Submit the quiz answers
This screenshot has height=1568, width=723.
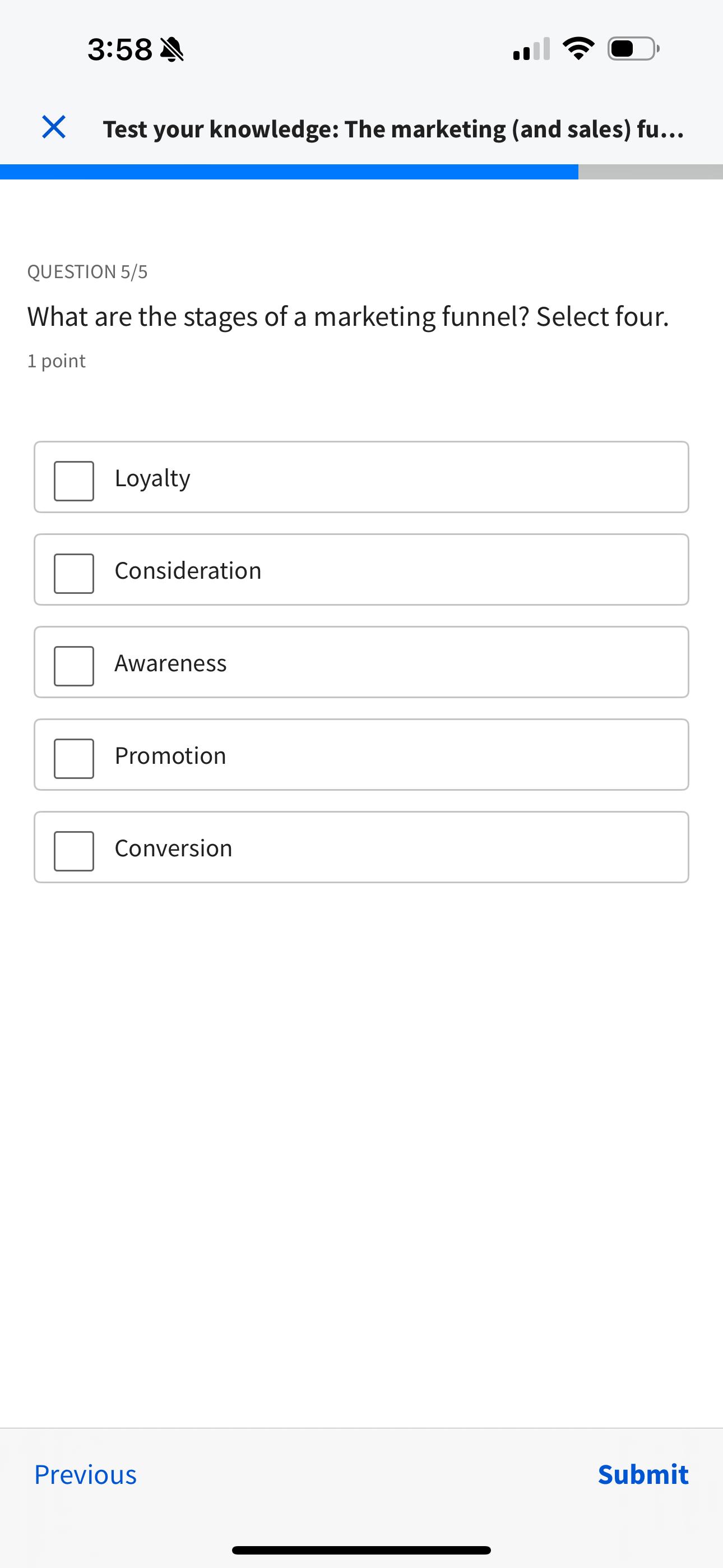[643, 1474]
